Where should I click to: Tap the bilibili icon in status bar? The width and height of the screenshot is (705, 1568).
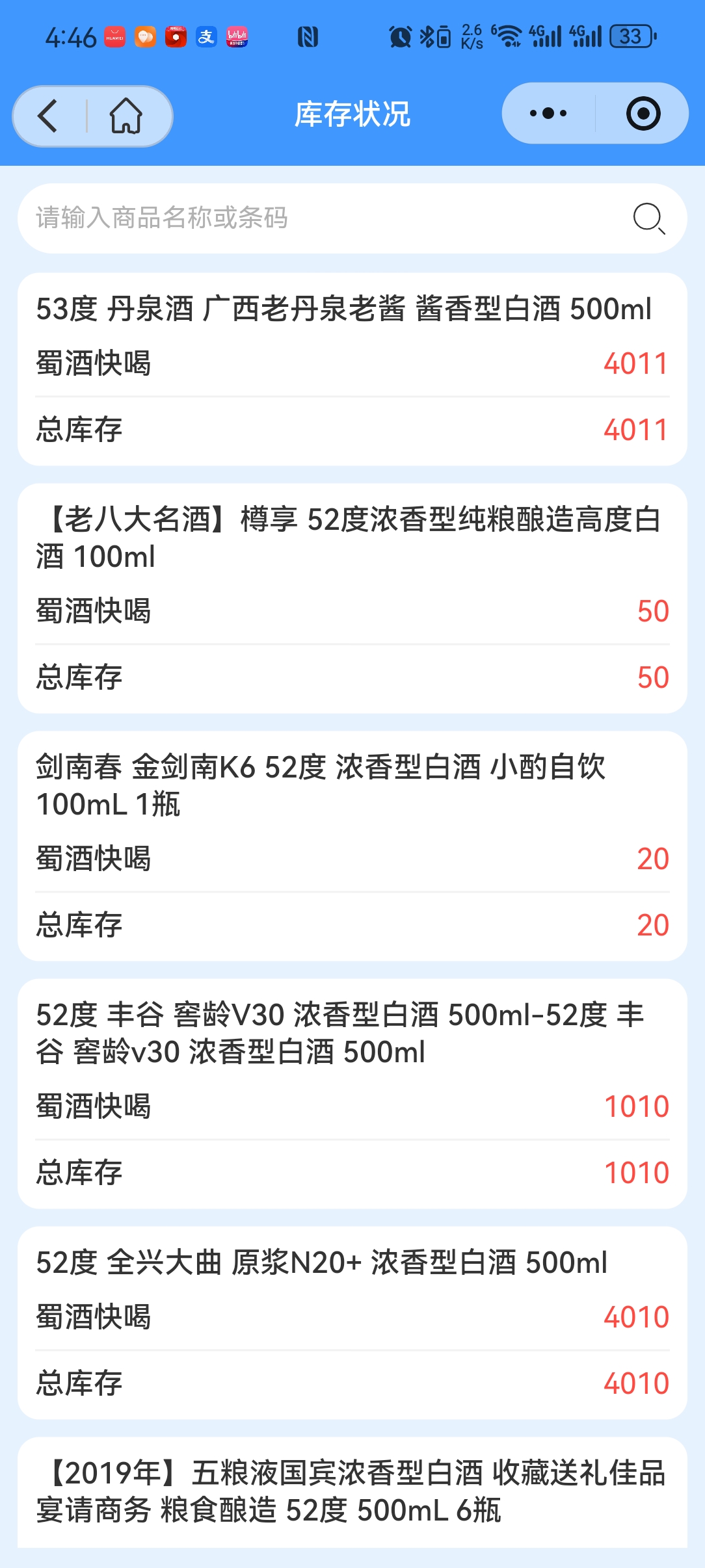point(235,37)
